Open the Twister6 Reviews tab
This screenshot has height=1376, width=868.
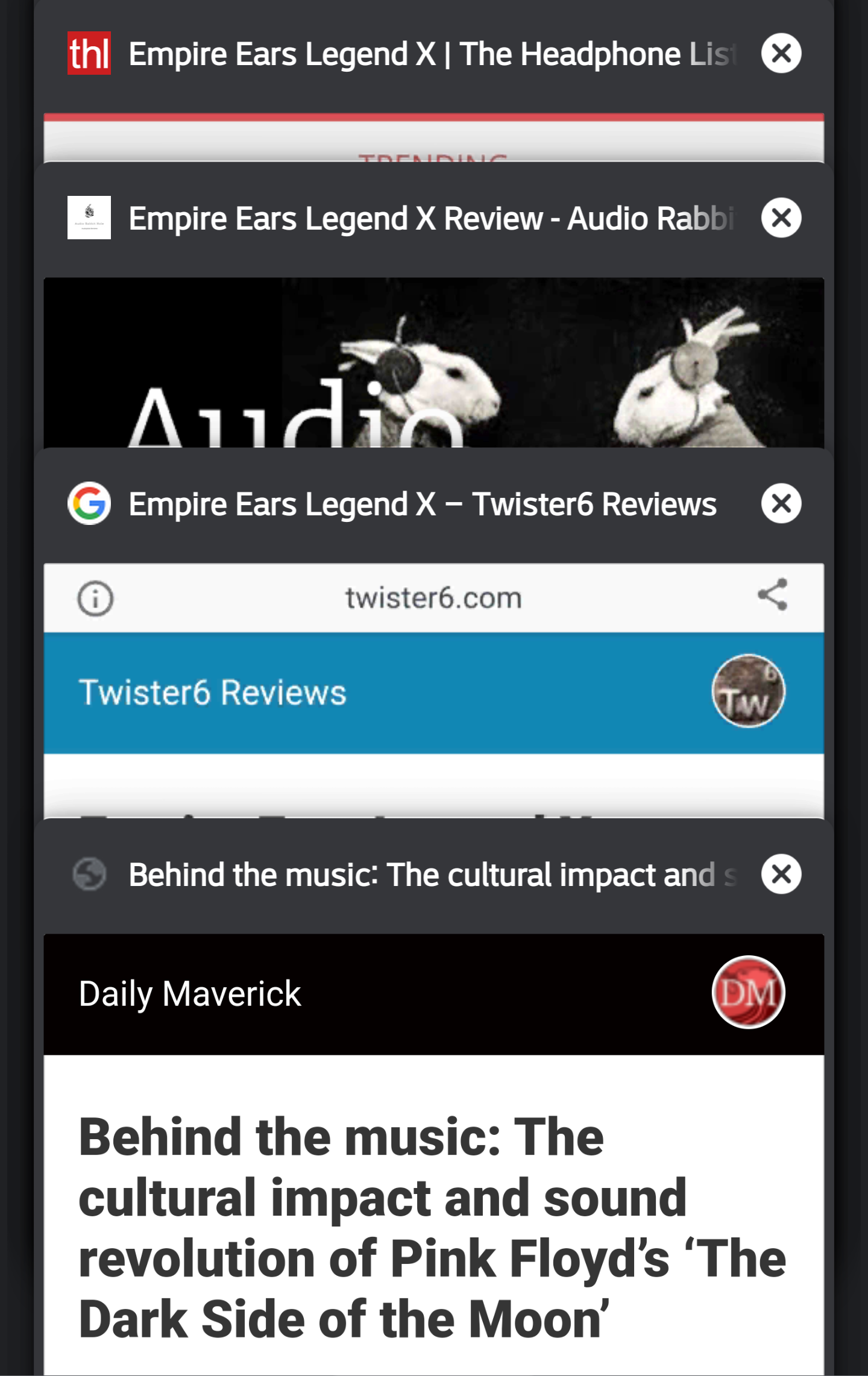point(422,504)
